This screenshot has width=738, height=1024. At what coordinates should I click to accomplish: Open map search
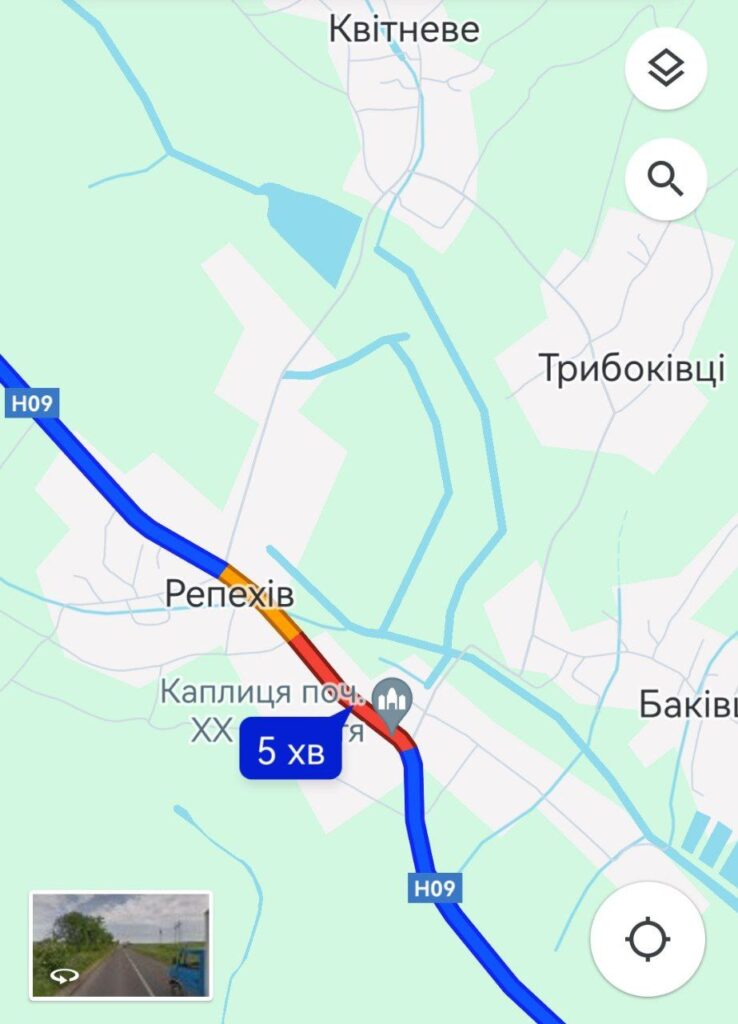tap(665, 179)
